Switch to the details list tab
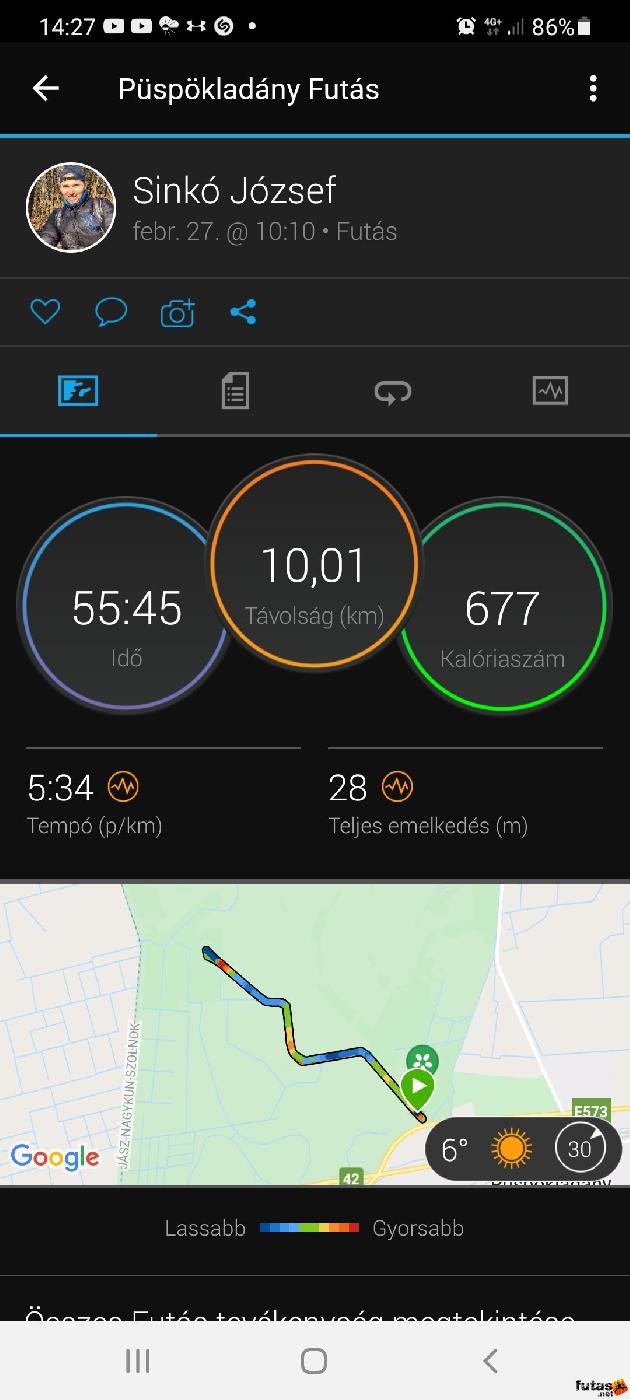630x1400 pixels. 235,391
